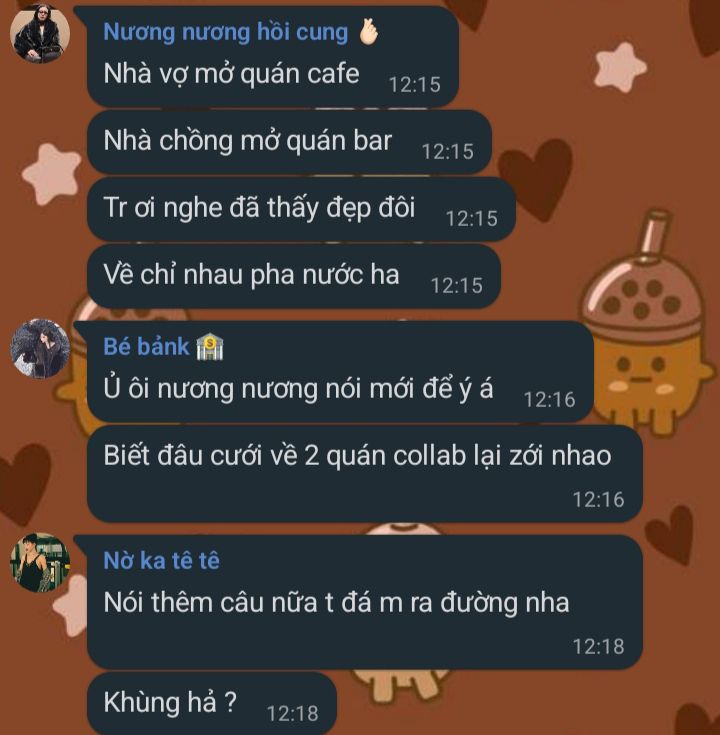Image resolution: width=720 pixels, height=735 pixels.
Task: Select the message "Khùng hả ?"
Action: click(x=170, y=703)
